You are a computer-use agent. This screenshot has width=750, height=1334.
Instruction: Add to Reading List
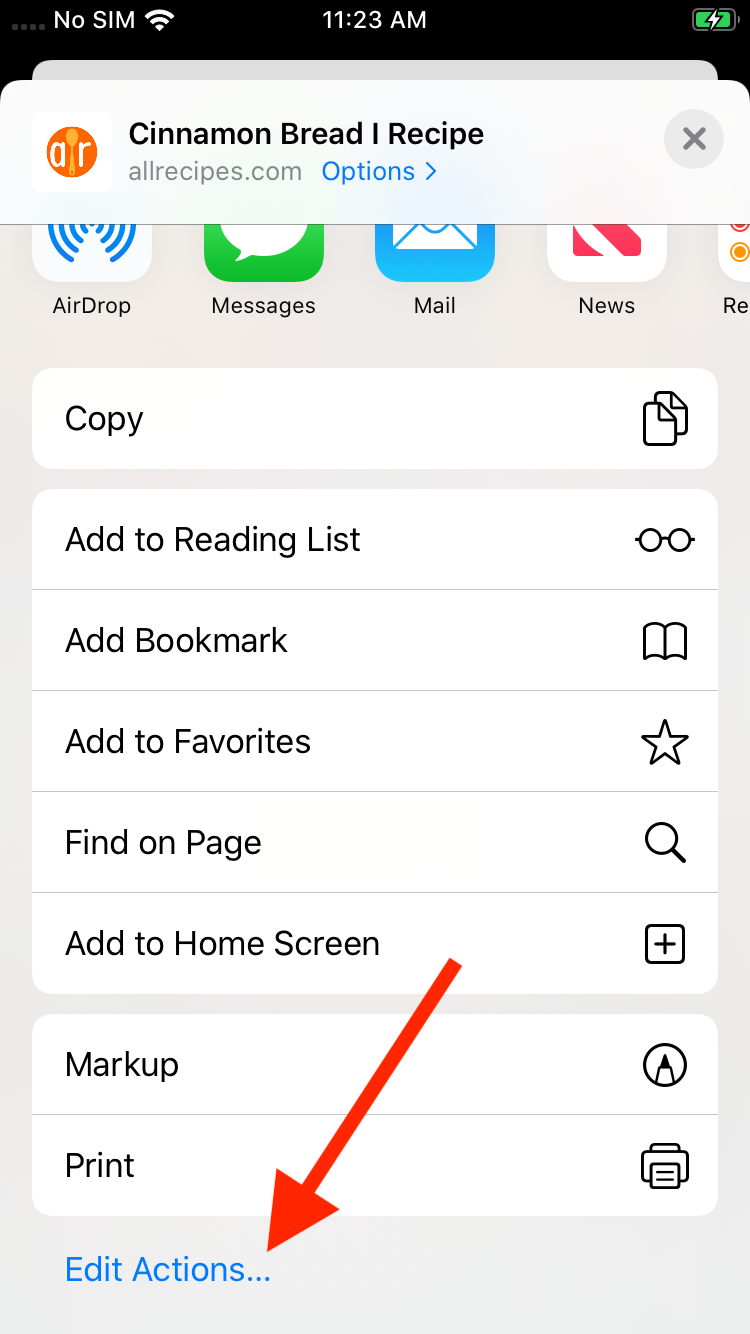pos(375,540)
